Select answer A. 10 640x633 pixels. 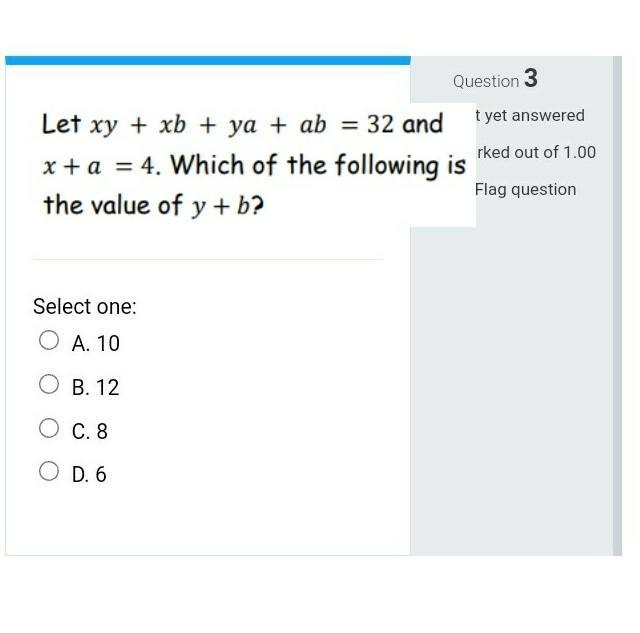coord(49,341)
